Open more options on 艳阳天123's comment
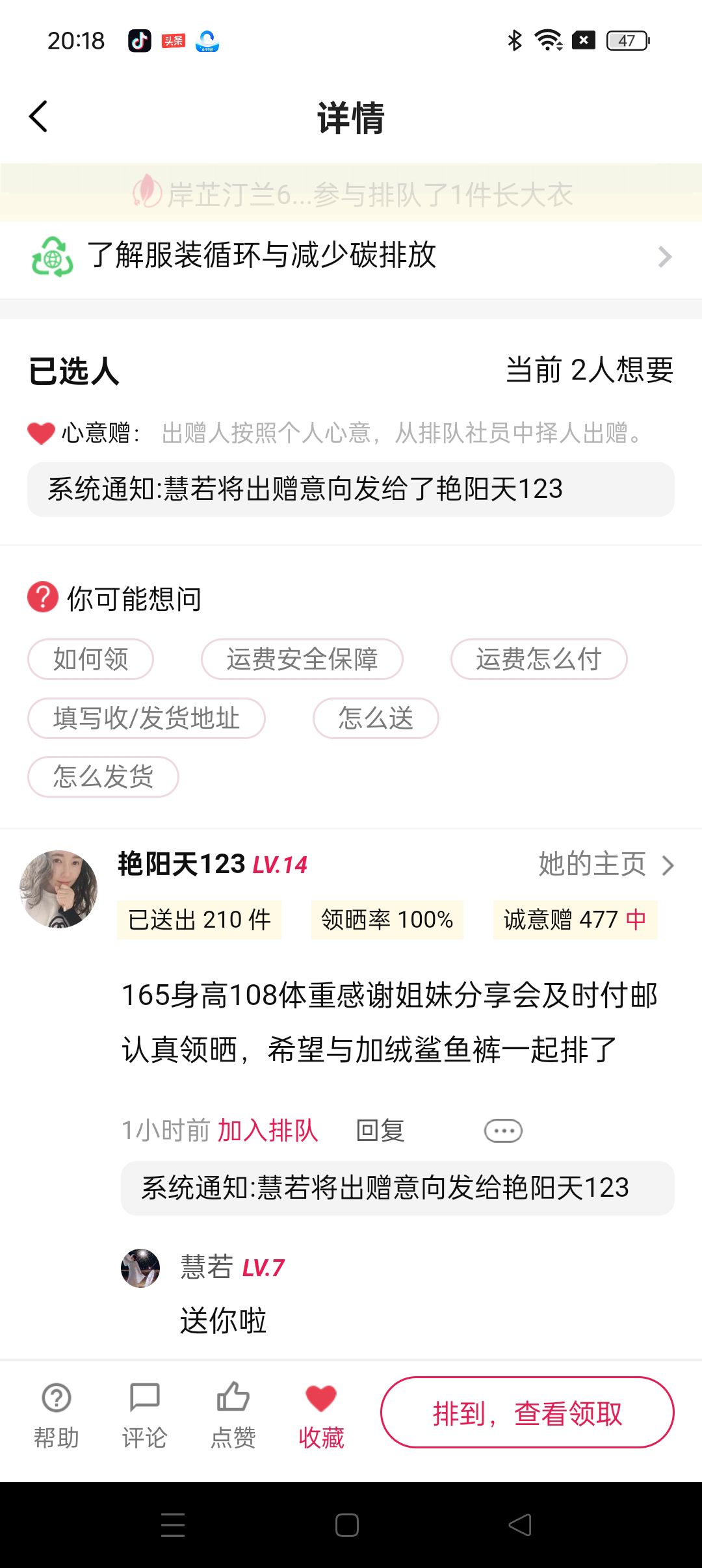The height and width of the screenshot is (1568, 702). click(x=503, y=1130)
